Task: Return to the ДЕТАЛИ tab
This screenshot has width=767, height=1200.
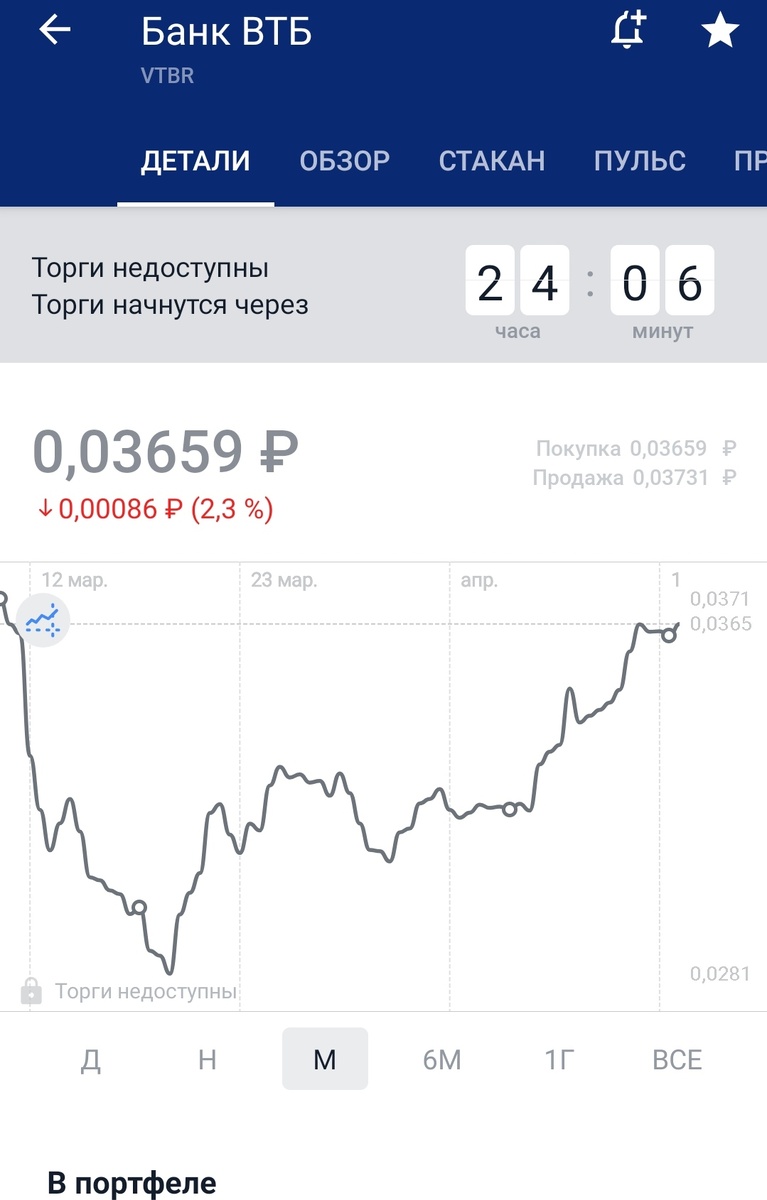Action: (195, 160)
